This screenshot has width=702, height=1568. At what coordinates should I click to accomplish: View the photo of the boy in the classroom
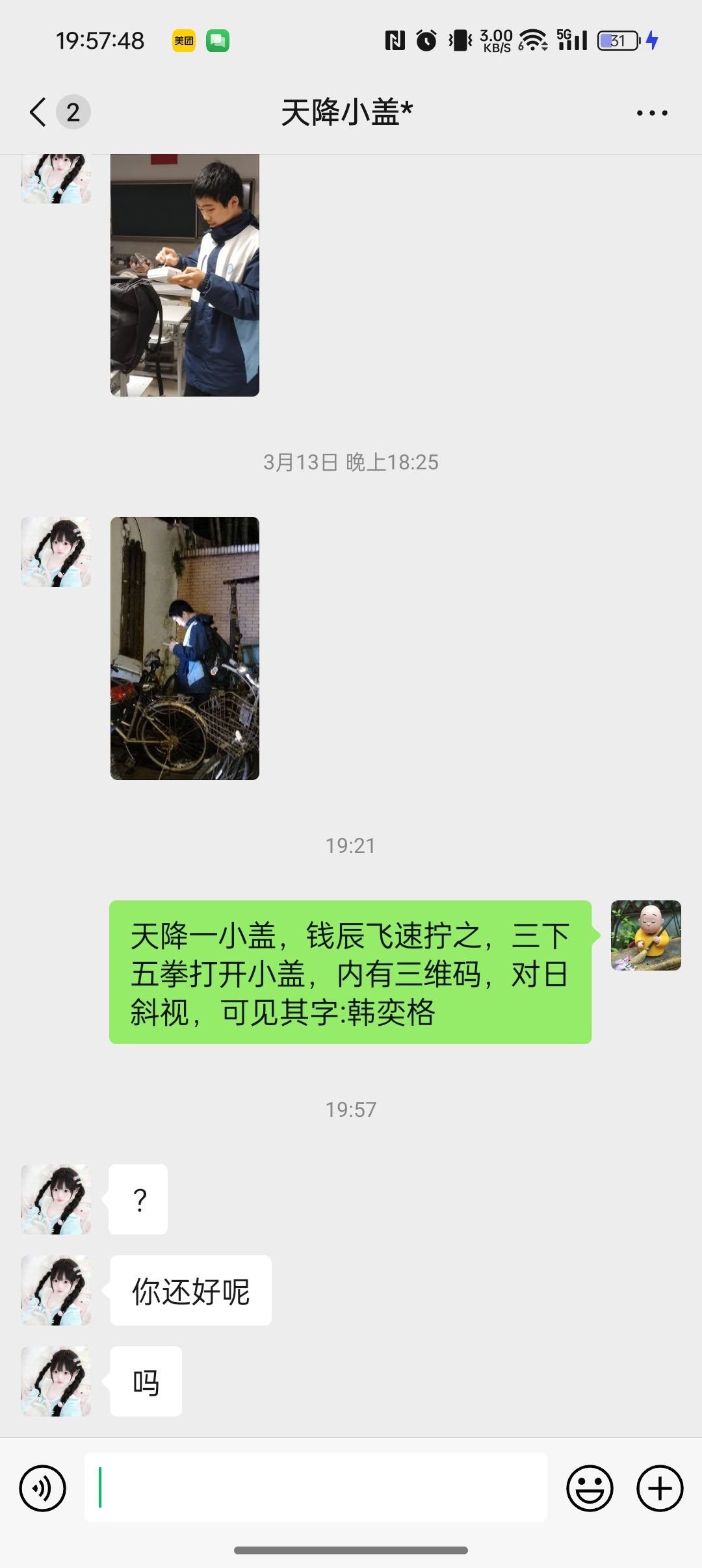tap(185, 275)
